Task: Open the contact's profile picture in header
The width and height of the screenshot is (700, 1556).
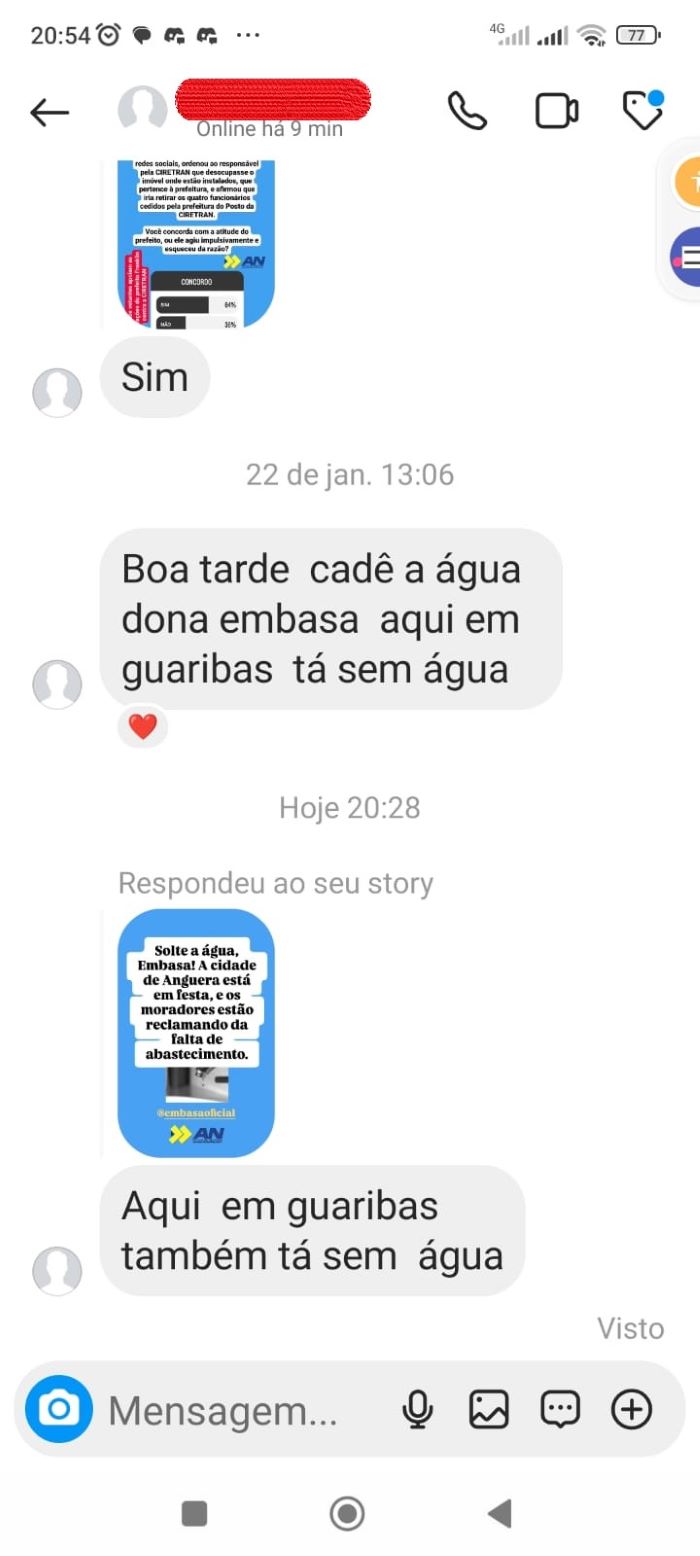Action: point(143,109)
